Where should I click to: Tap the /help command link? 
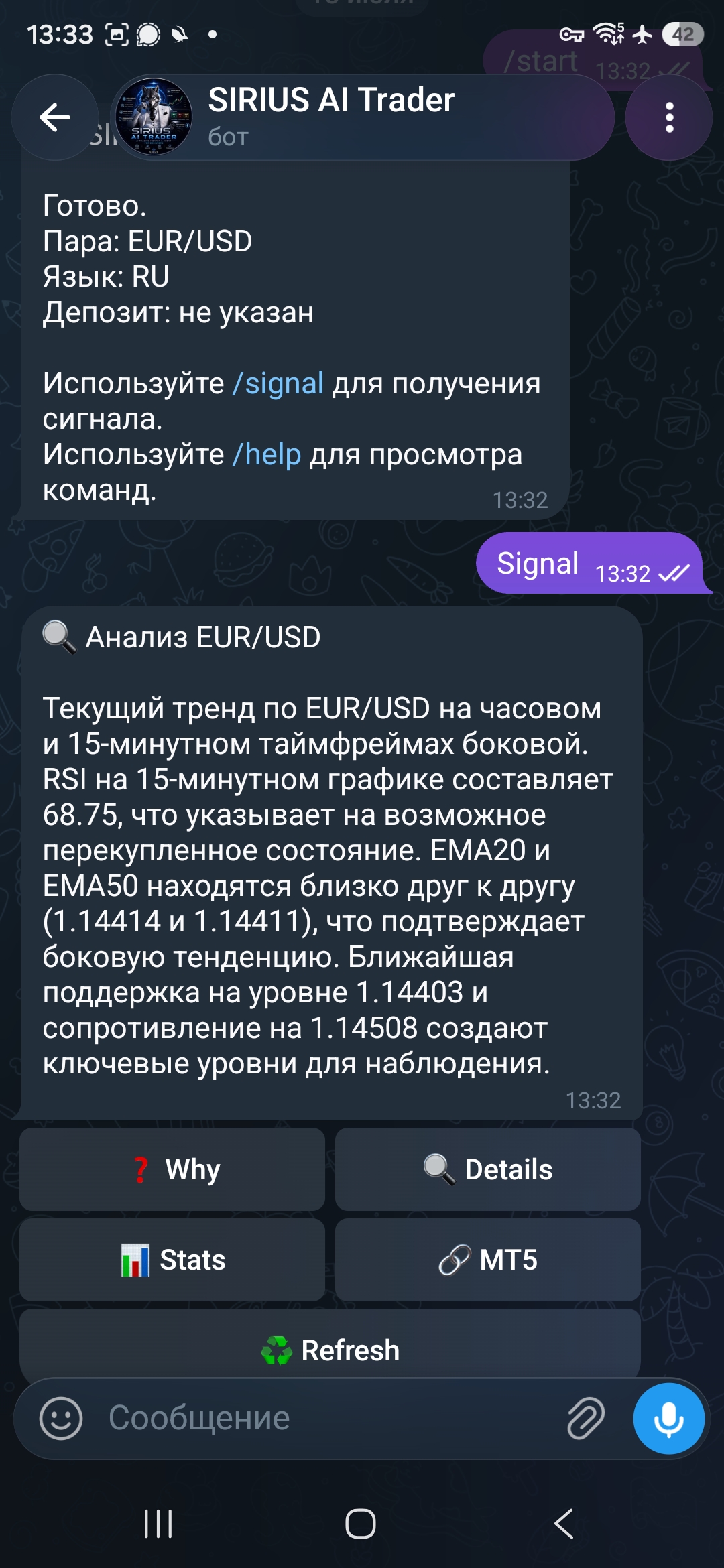(267, 454)
